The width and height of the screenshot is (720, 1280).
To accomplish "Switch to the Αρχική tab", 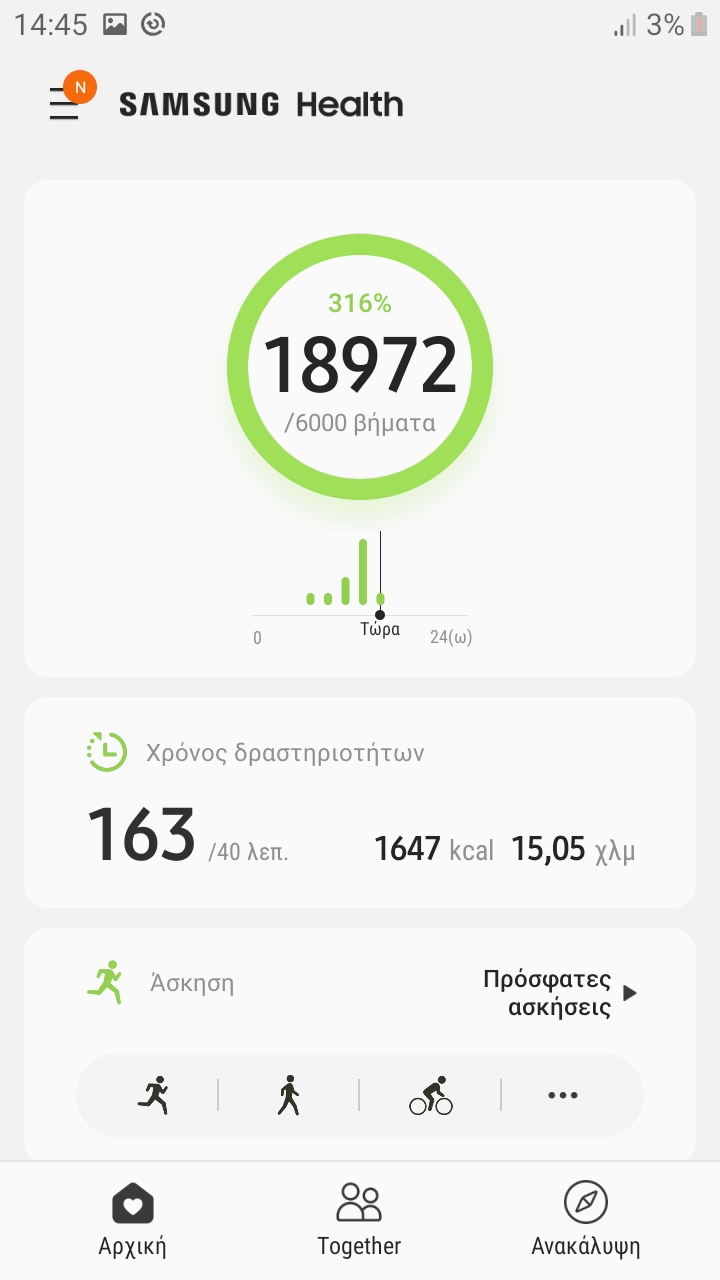I will (x=132, y=1218).
